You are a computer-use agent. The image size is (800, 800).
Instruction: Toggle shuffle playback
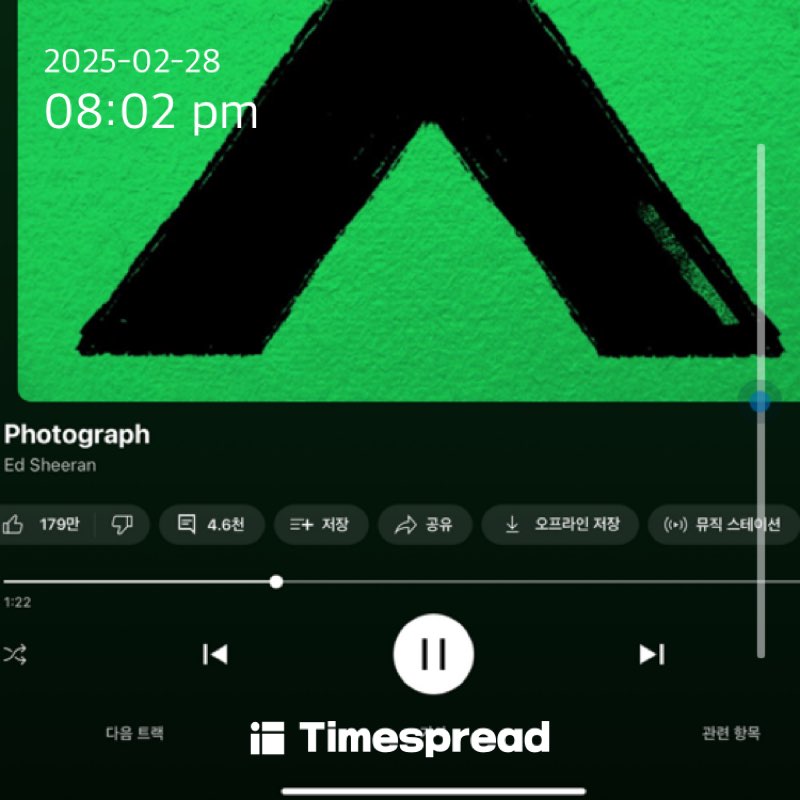[15, 654]
